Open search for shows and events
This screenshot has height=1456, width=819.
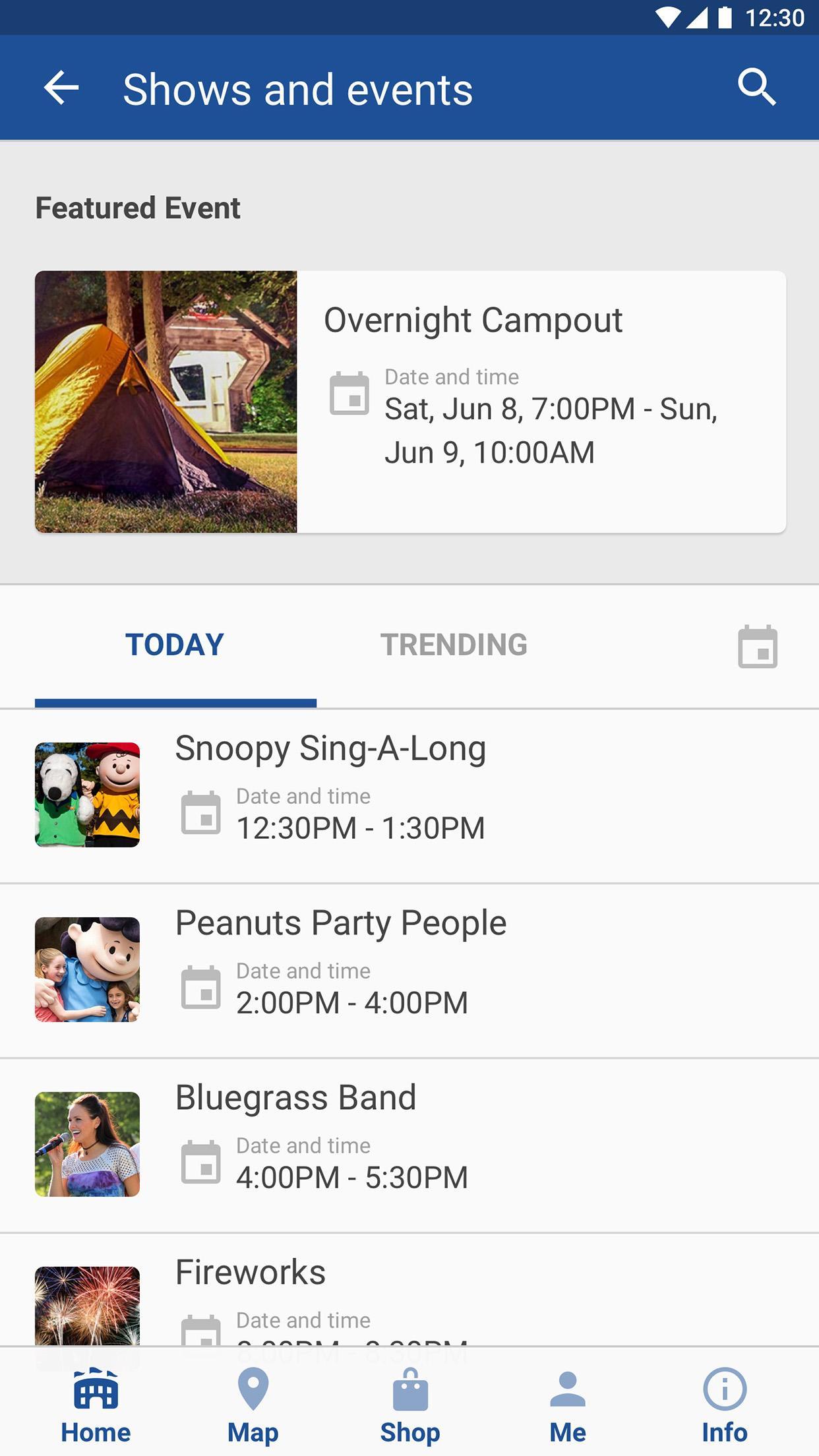pyautogui.click(x=757, y=87)
